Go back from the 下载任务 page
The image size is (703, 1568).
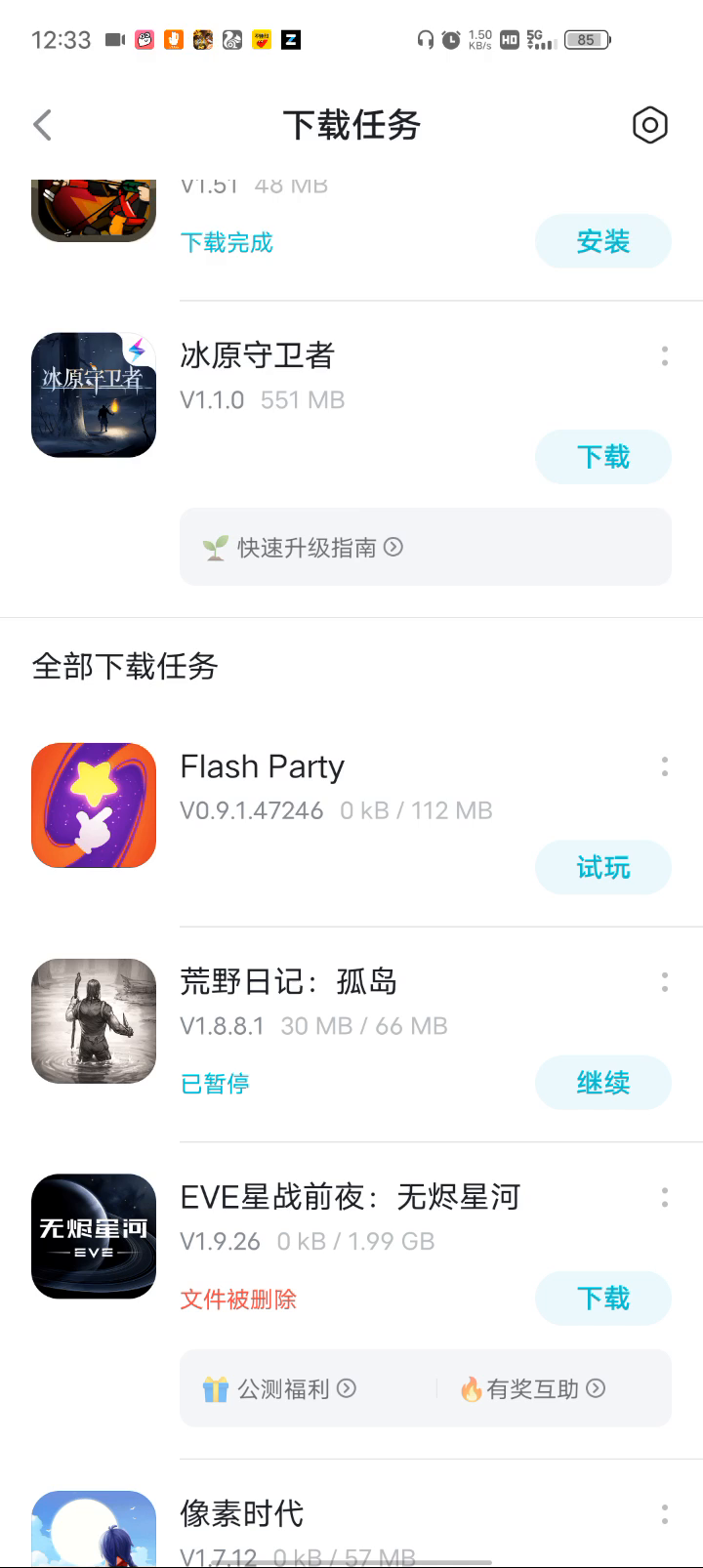(42, 125)
